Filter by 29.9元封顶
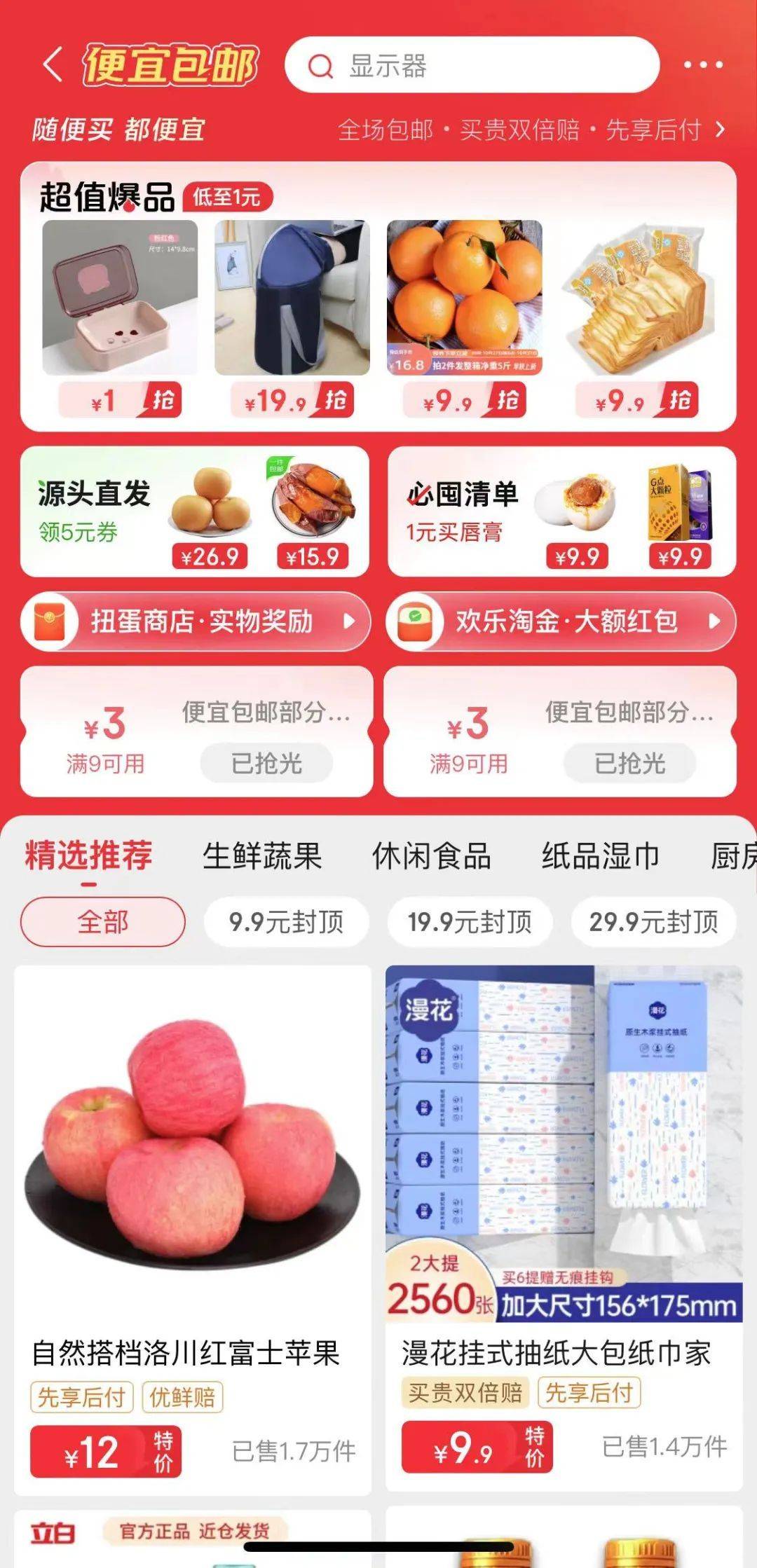The image size is (757, 1568). click(x=653, y=922)
